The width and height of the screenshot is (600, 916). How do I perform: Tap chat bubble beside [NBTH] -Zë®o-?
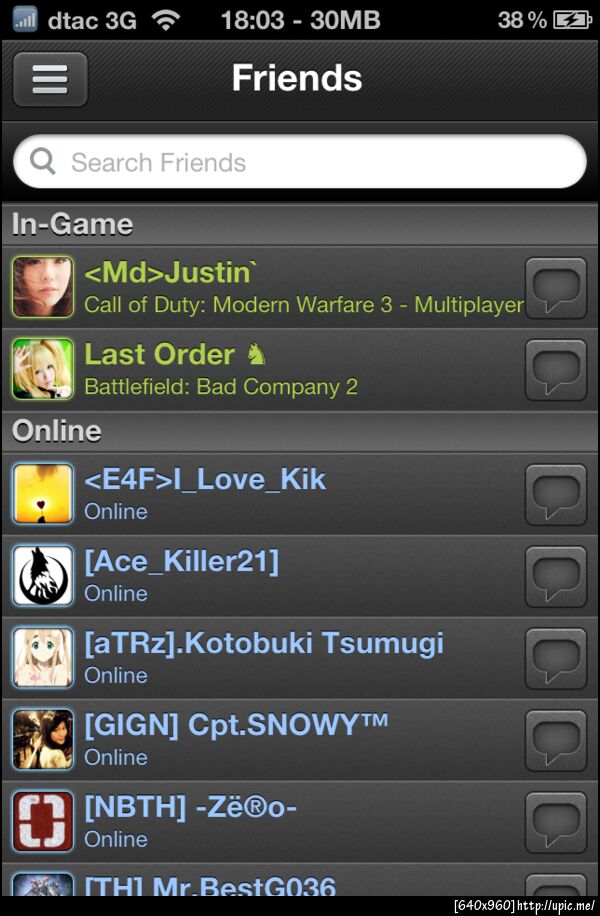(556, 821)
